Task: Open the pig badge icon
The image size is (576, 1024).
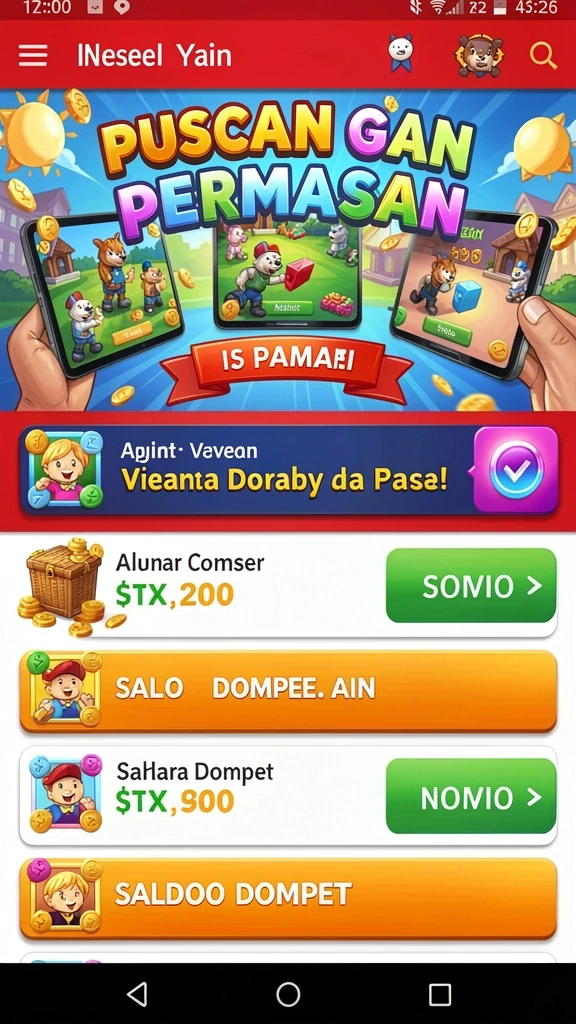Action: coord(400,54)
